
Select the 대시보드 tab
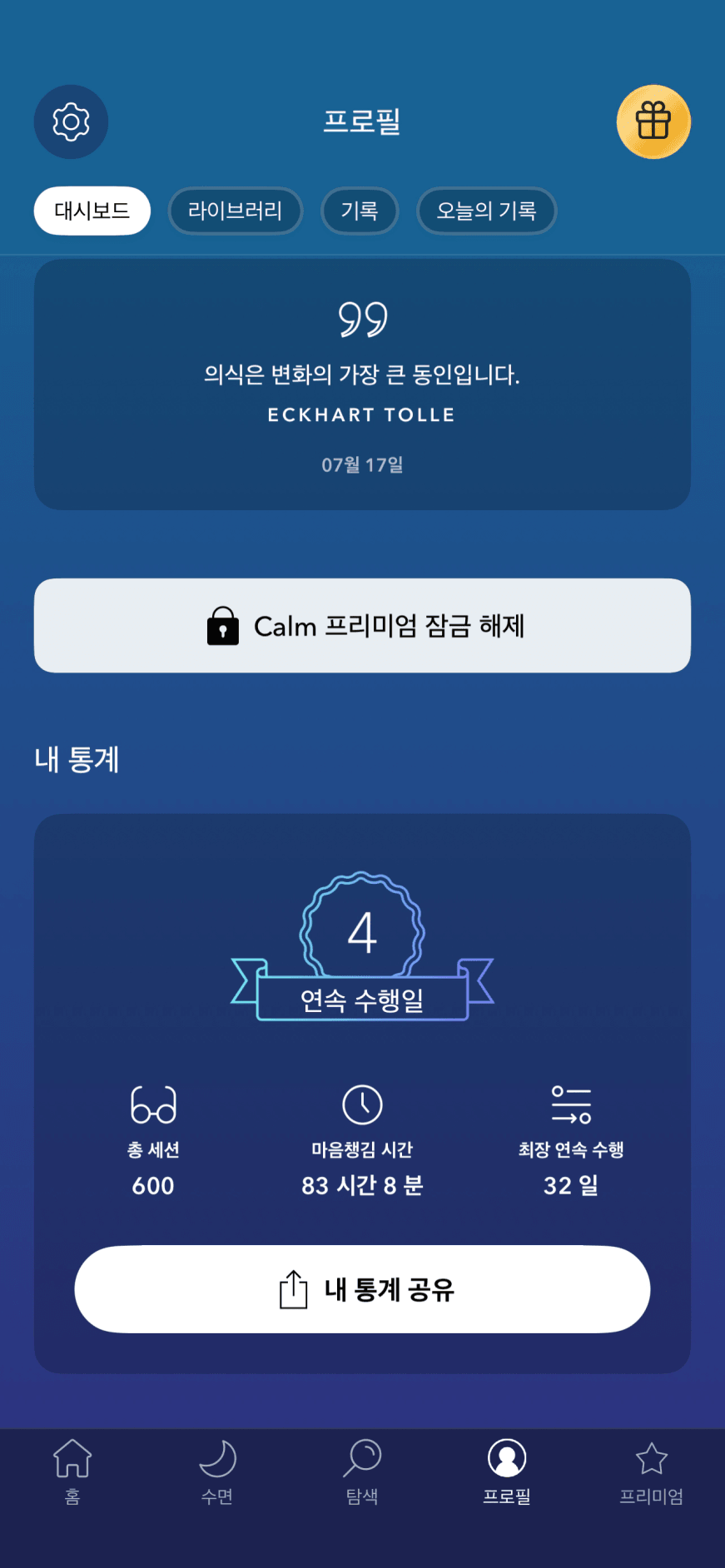pos(92,211)
